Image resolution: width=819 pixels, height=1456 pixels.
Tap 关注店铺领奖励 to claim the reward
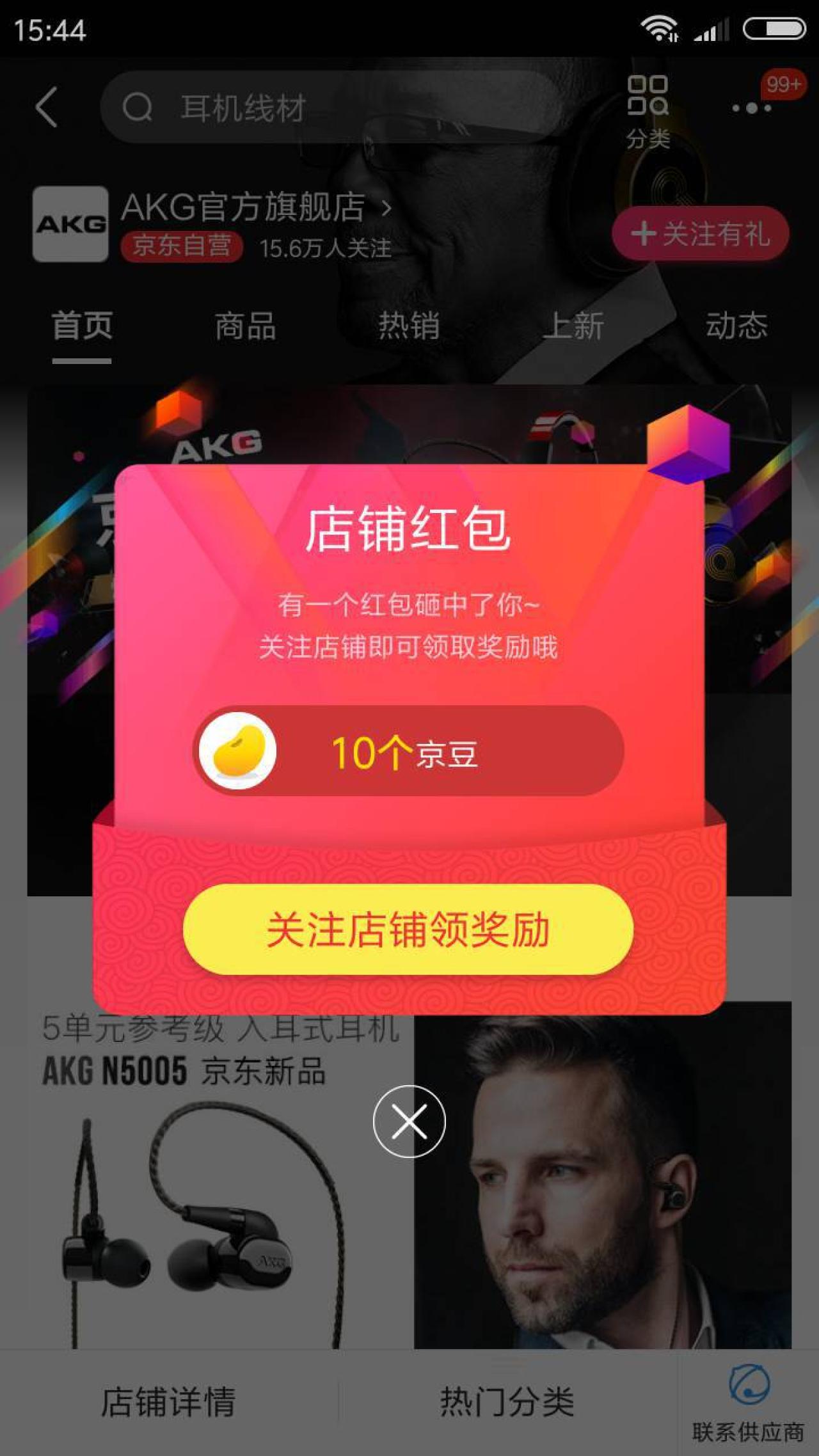tap(408, 930)
